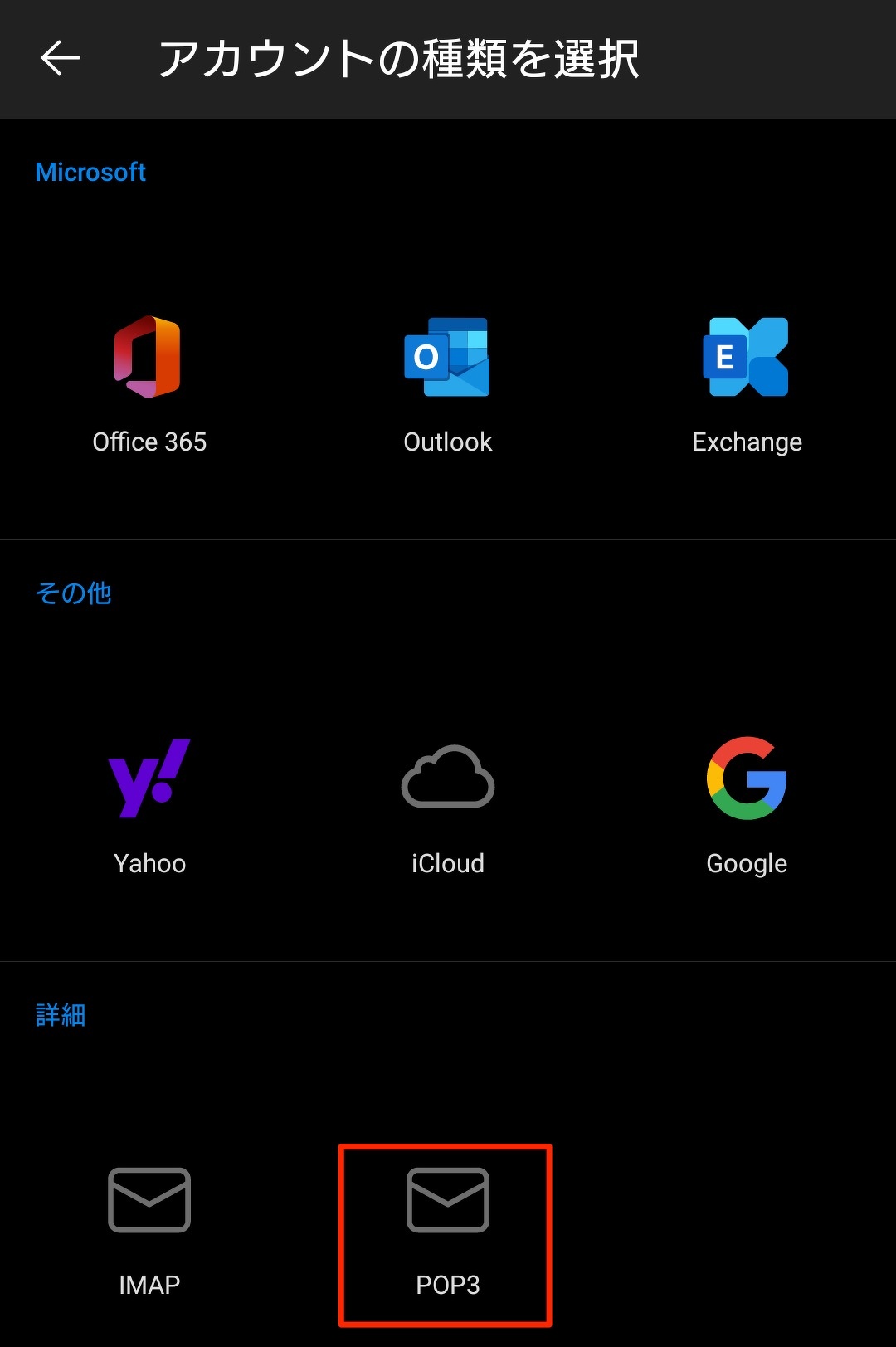Set up an IMAP account
Image resolution: width=896 pixels, height=1347 pixels.
(x=149, y=1228)
